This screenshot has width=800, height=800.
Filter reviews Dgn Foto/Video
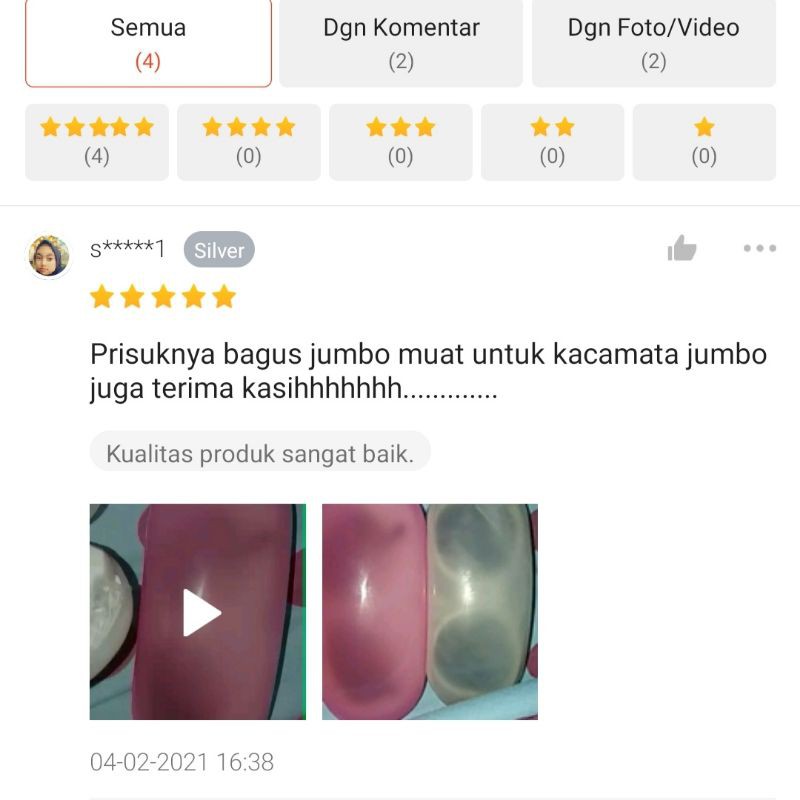tap(654, 43)
